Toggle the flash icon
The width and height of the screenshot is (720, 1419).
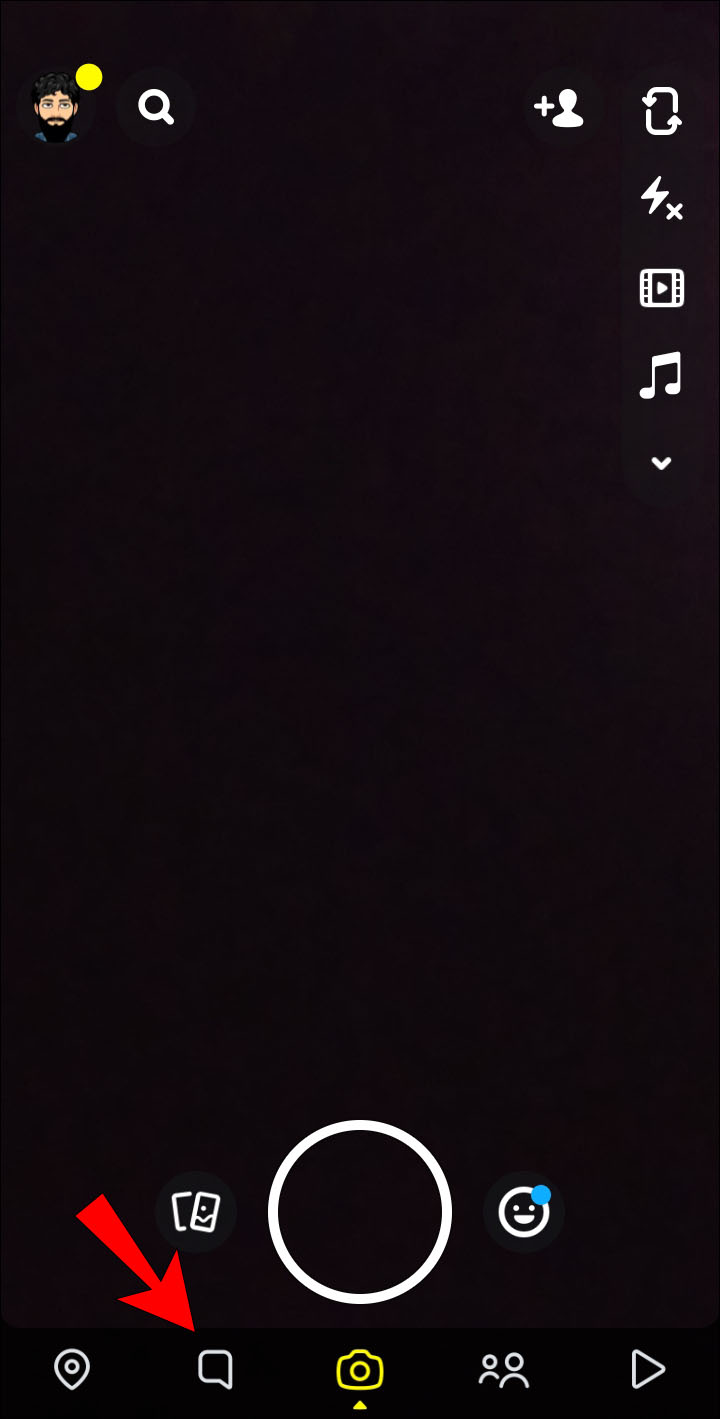(661, 197)
